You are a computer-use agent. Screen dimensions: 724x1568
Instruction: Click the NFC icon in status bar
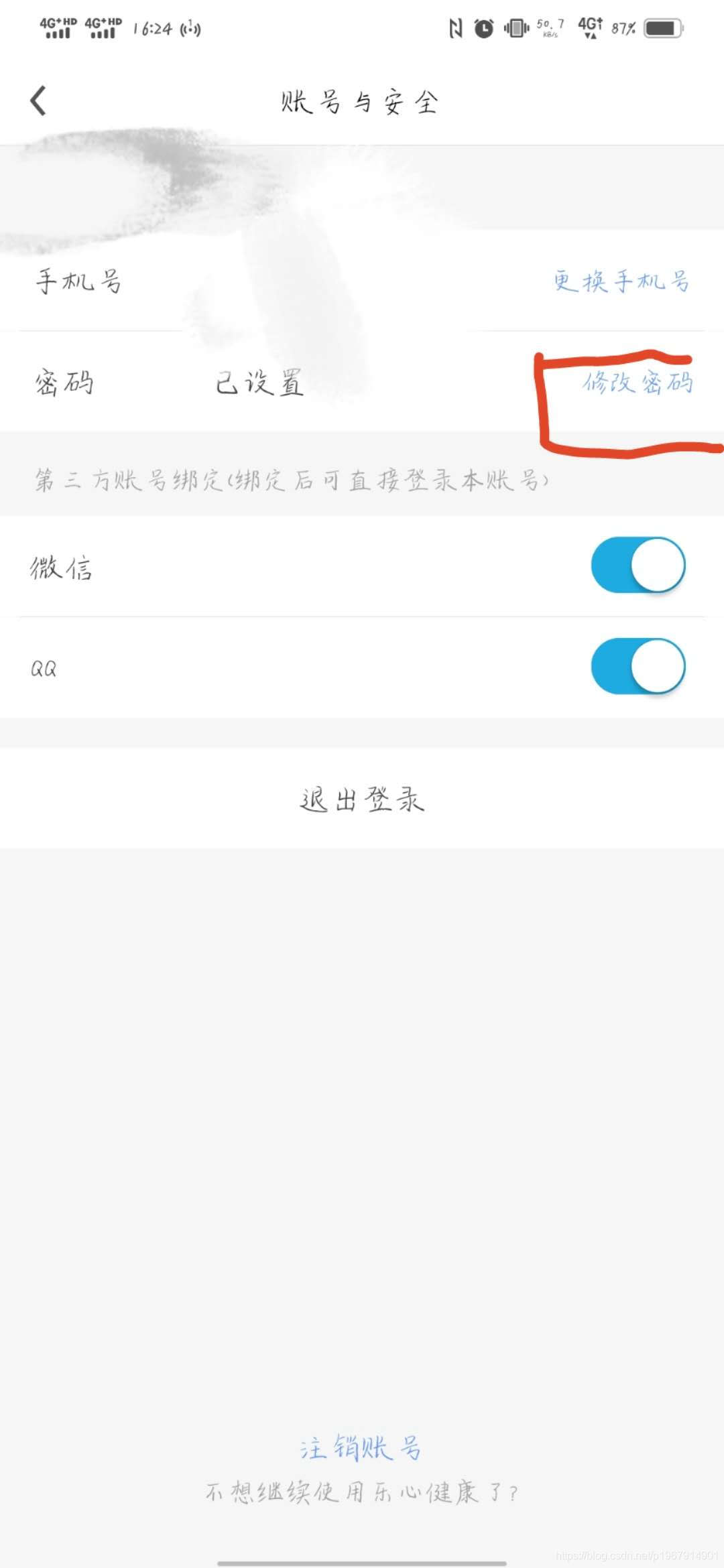tap(456, 29)
